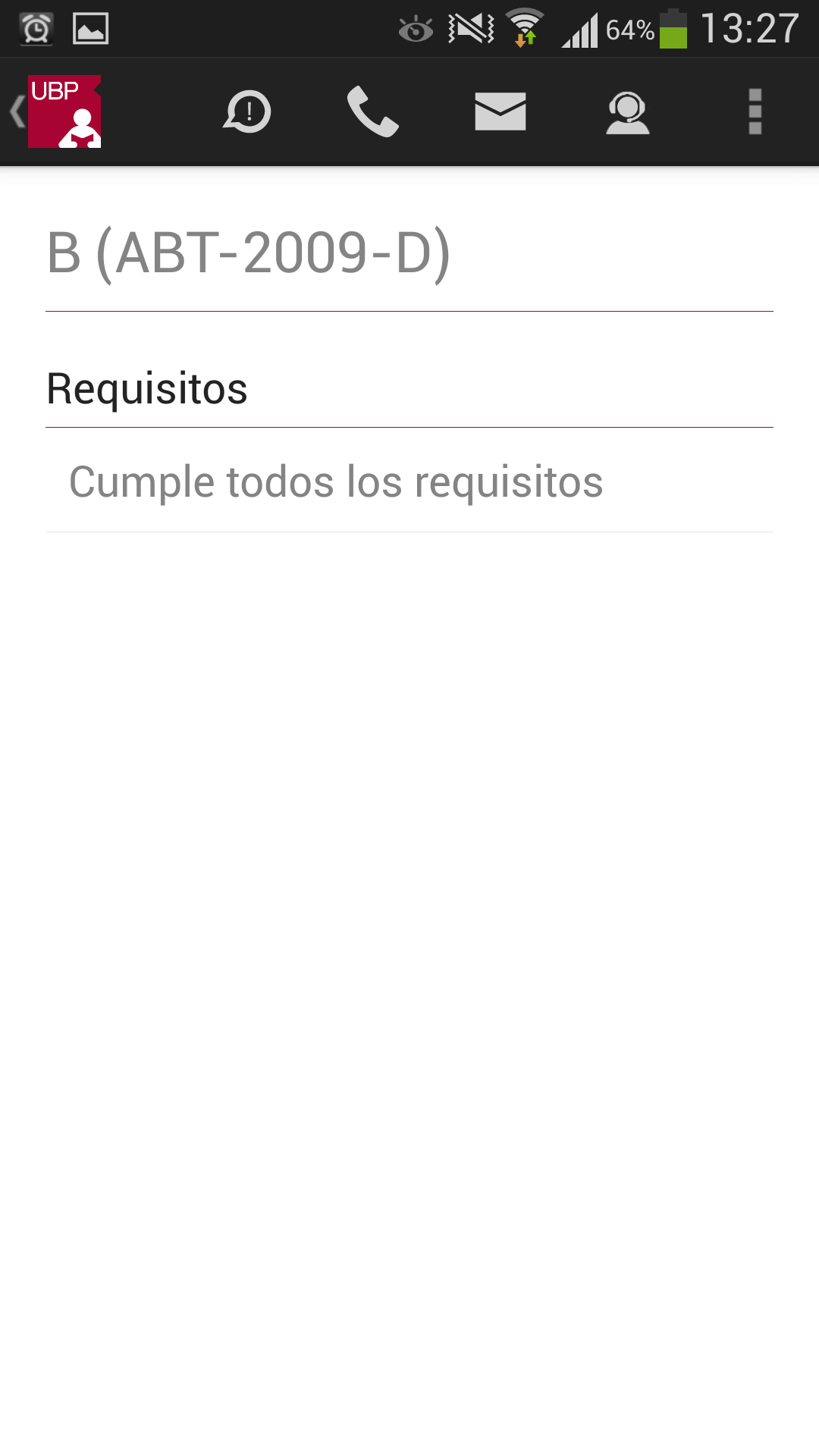
Task: Open the overflow menu
Action: (755, 112)
